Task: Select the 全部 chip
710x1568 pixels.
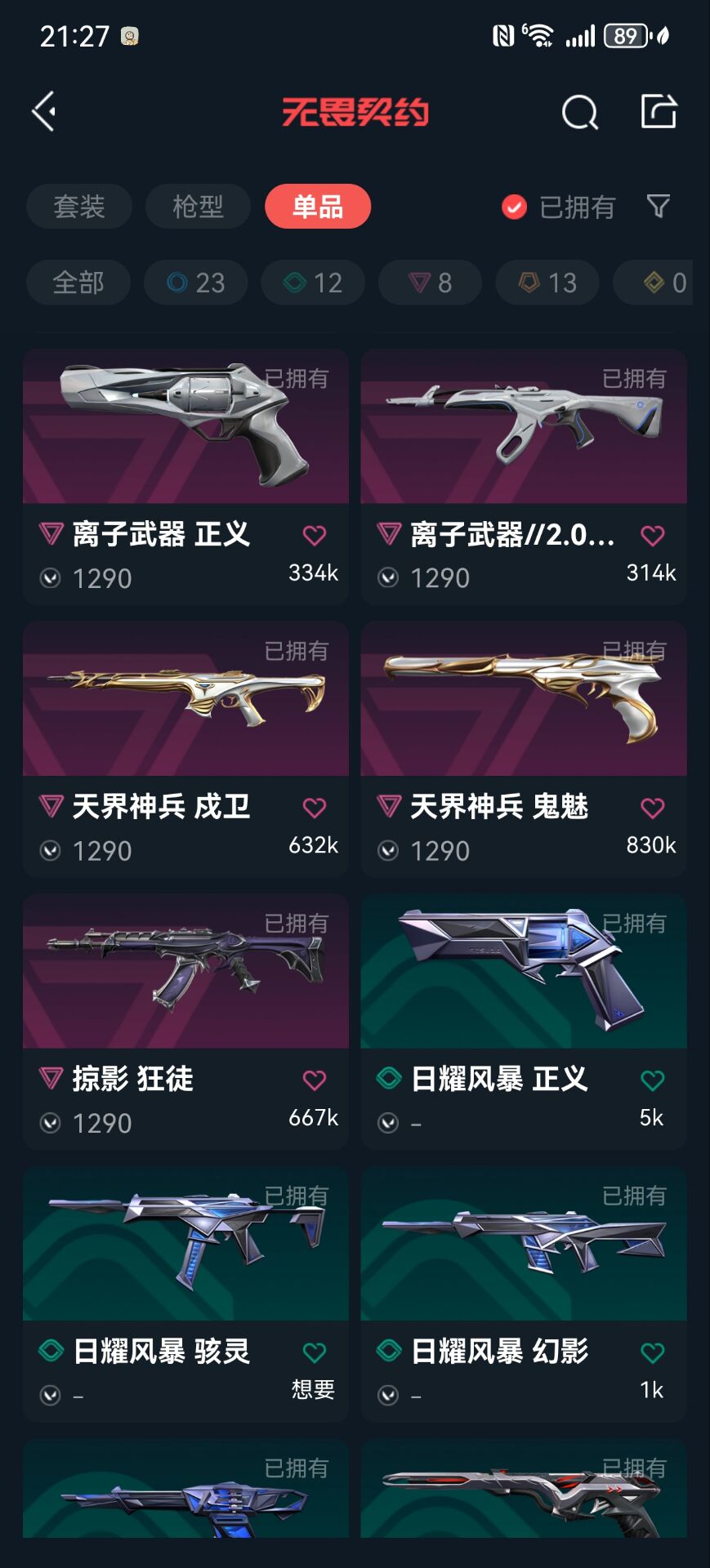Action: tap(78, 283)
